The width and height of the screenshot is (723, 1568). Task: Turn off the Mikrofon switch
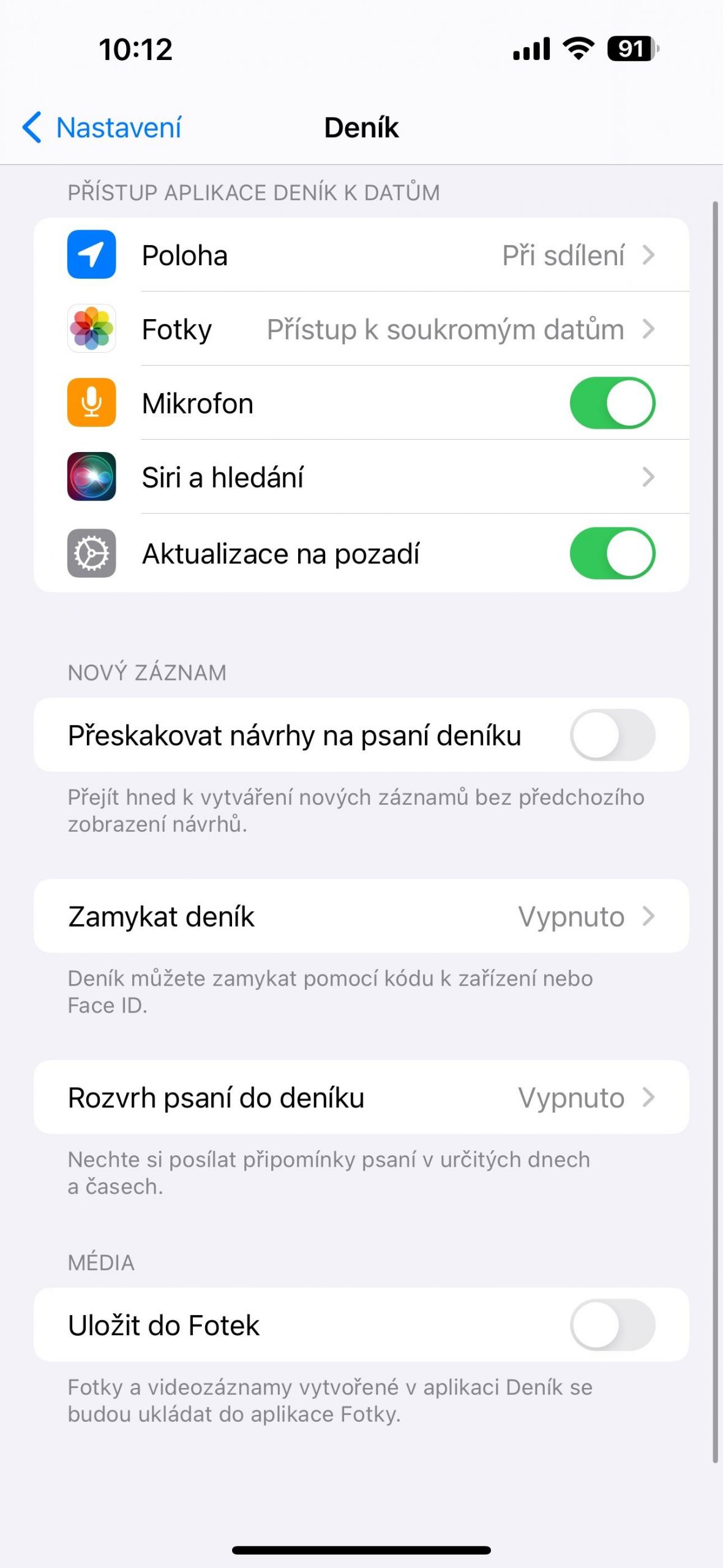coord(612,403)
